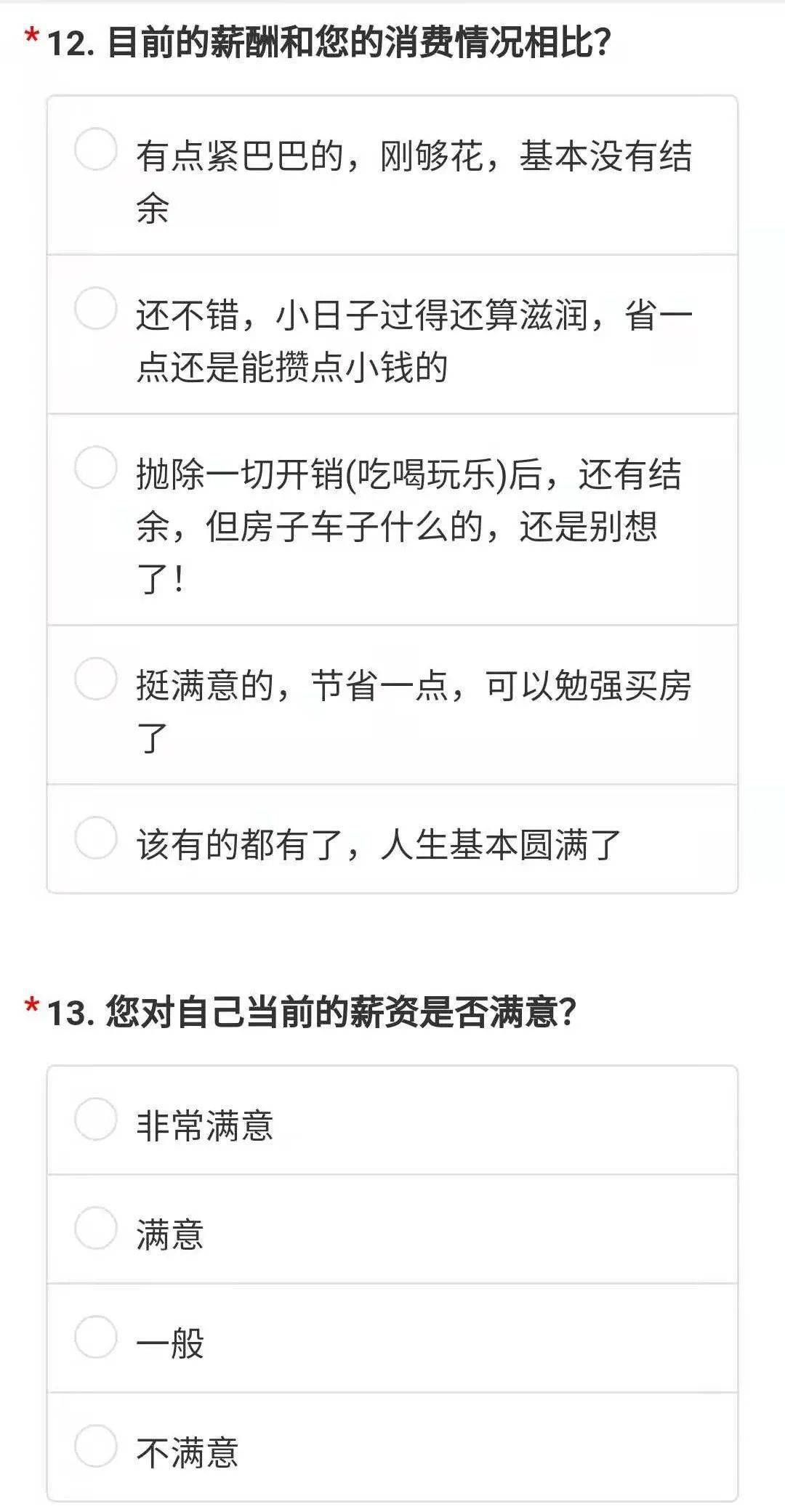This screenshot has height=1512, width=785.
Task: Choose "还不错，小日子过得还算滋润"
Action: click(x=392, y=334)
